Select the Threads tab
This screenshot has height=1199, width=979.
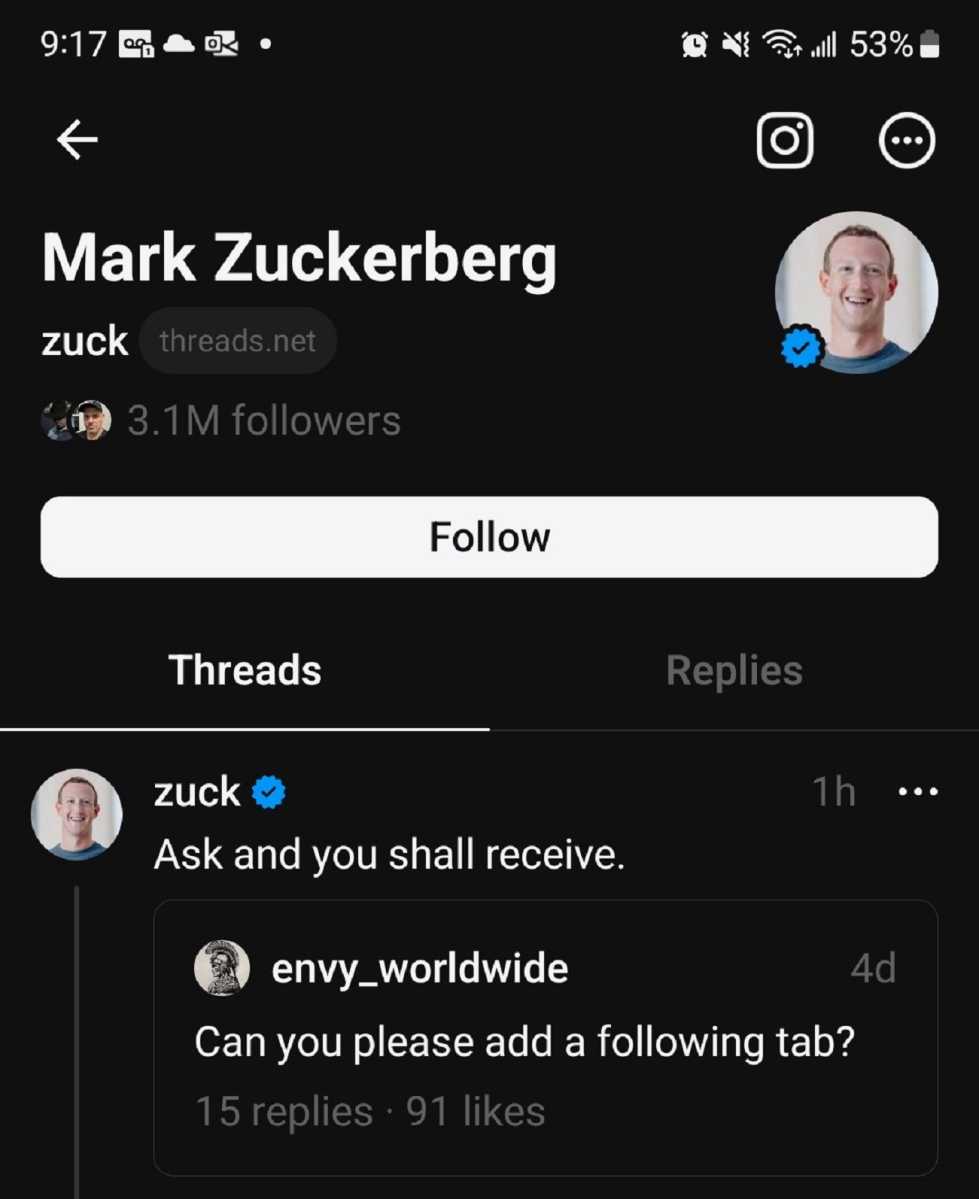pyautogui.click(x=245, y=670)
